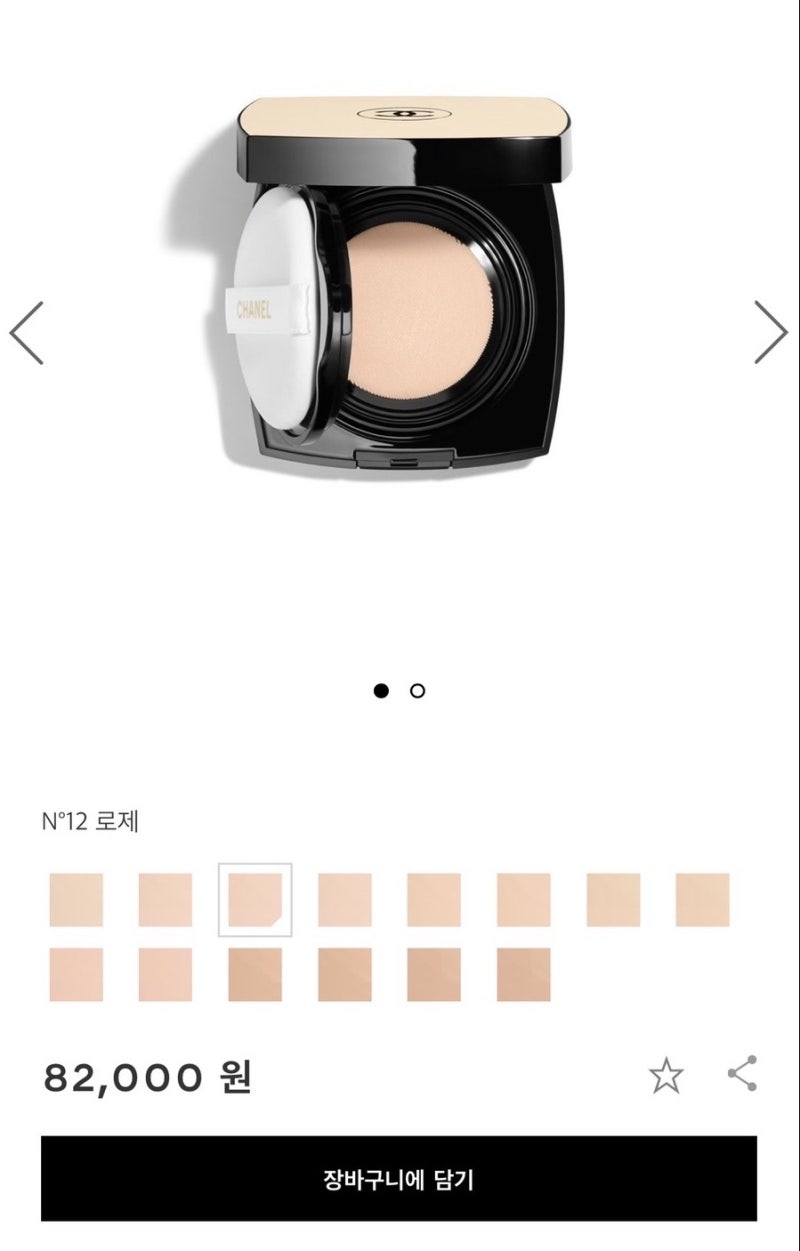Screen dimensions: 800x1251
Task: Choose the second shade swatch in top row
Action: [165, 900]
